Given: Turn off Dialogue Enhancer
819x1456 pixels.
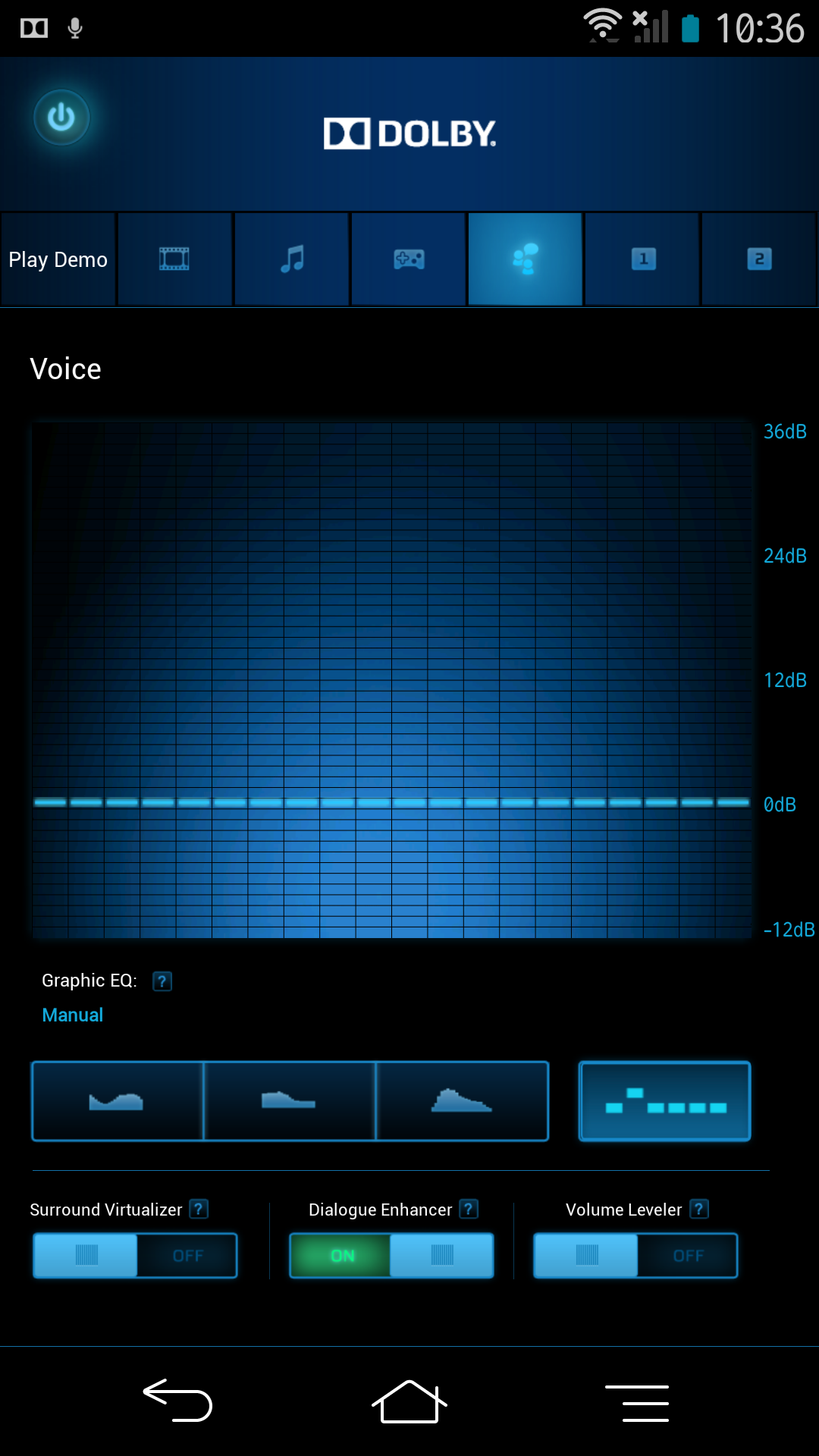Looking at the screenshot, I should pyautogui.click(x=391, y=1255).
